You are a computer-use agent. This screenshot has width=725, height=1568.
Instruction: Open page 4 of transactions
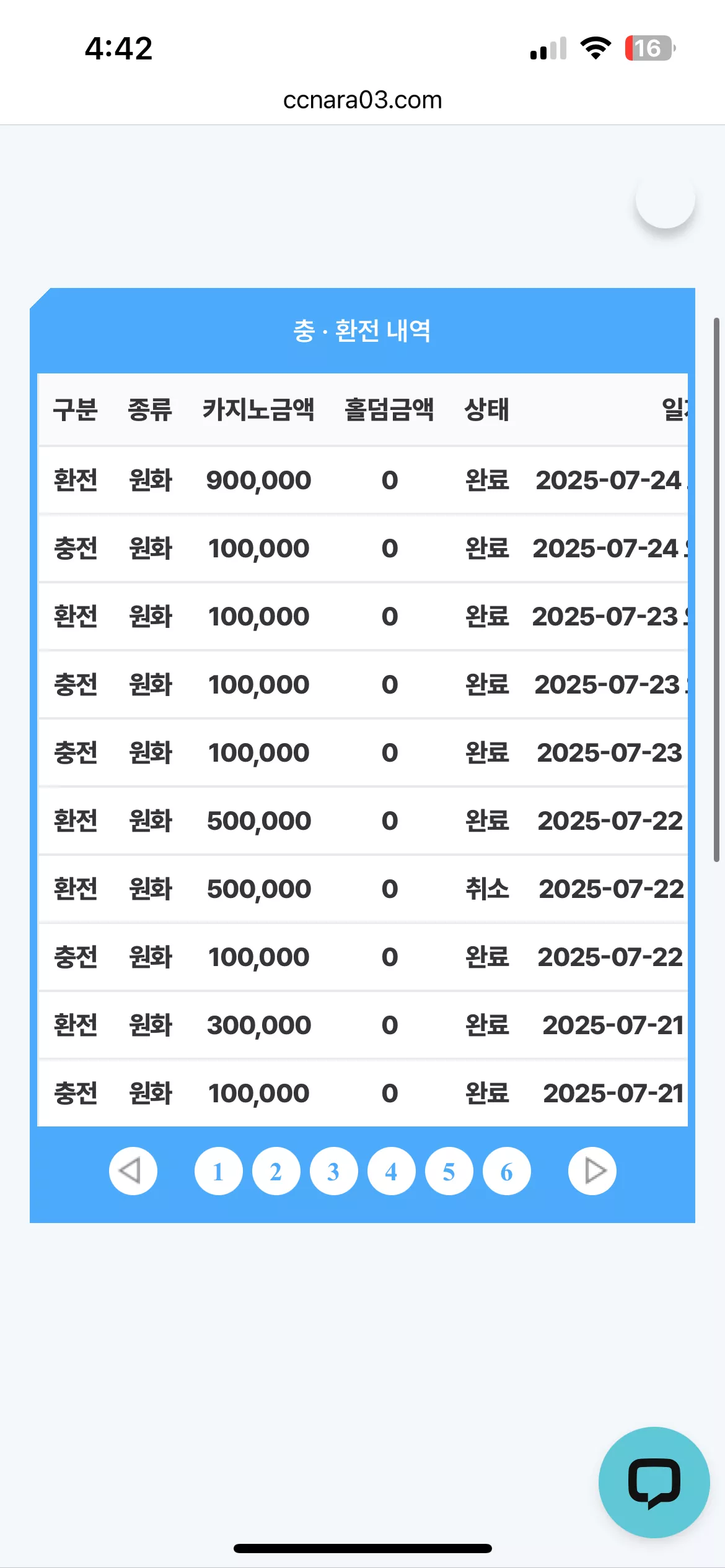point(391,1171)
